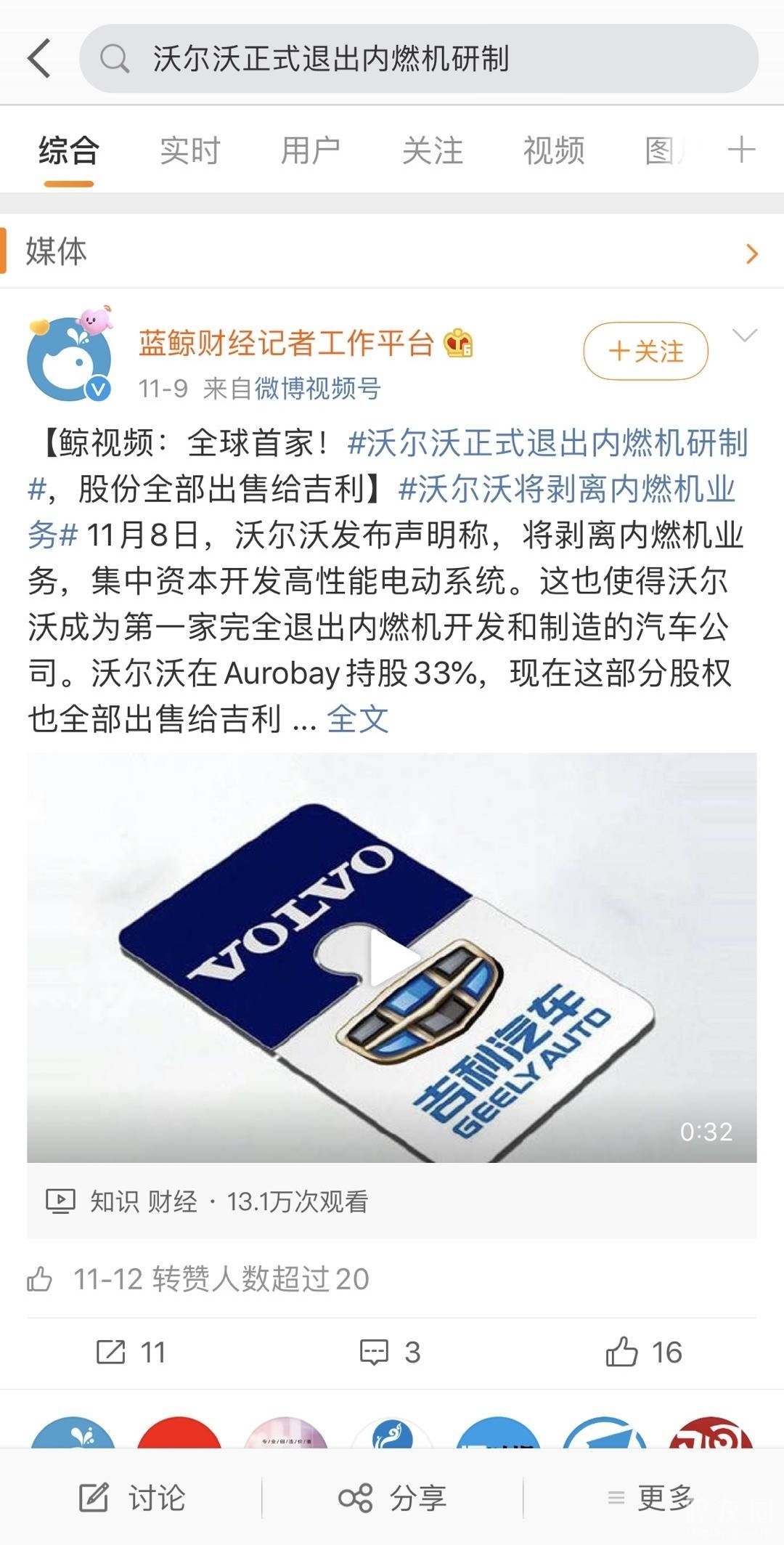Viewport: 784px width, 1545px height.
Task: Tap 讨论 in the bottom bar
Action: click(131, 1498)
